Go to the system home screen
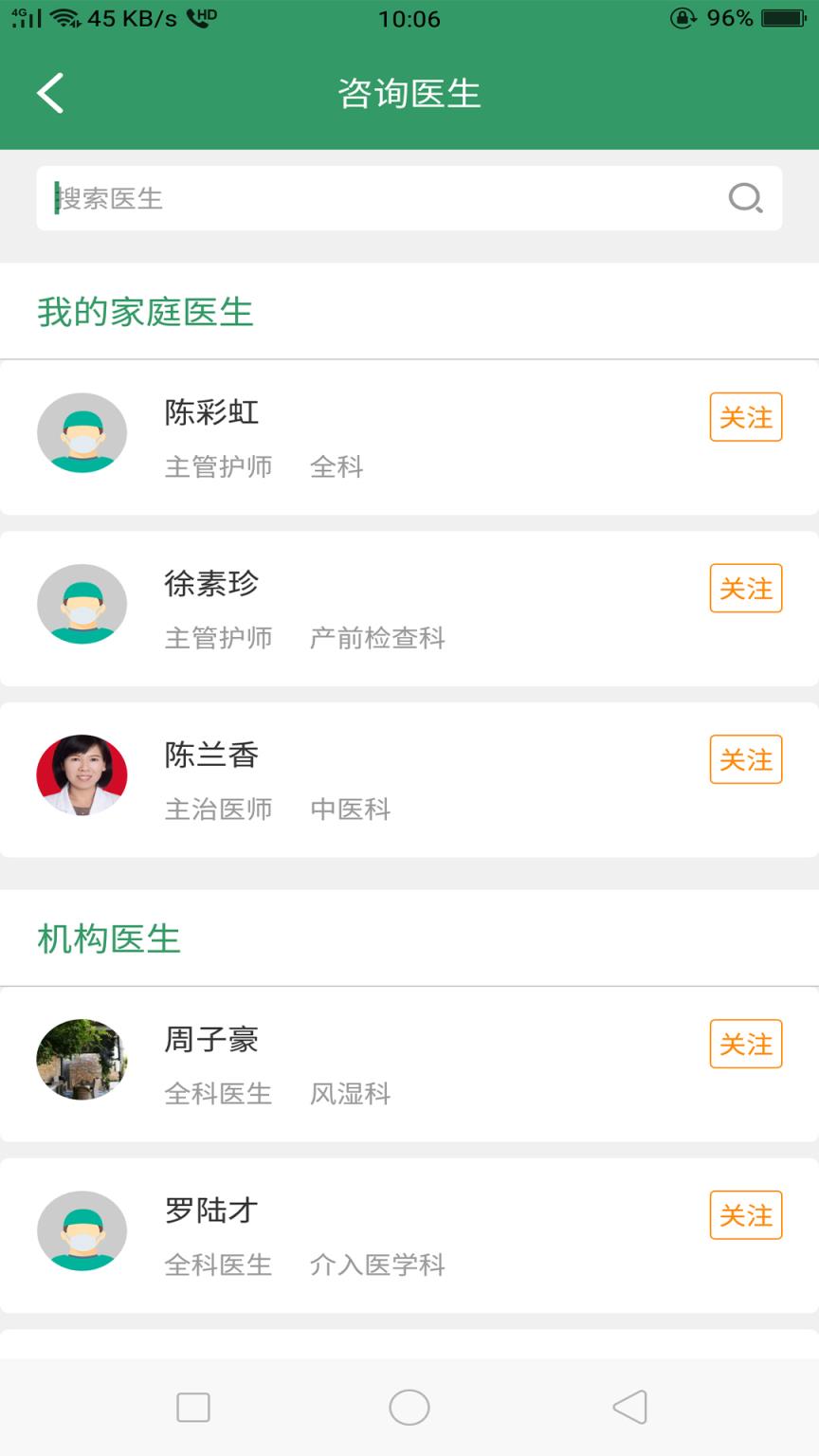This screenshot has height=1456, width=819. 409,1407
